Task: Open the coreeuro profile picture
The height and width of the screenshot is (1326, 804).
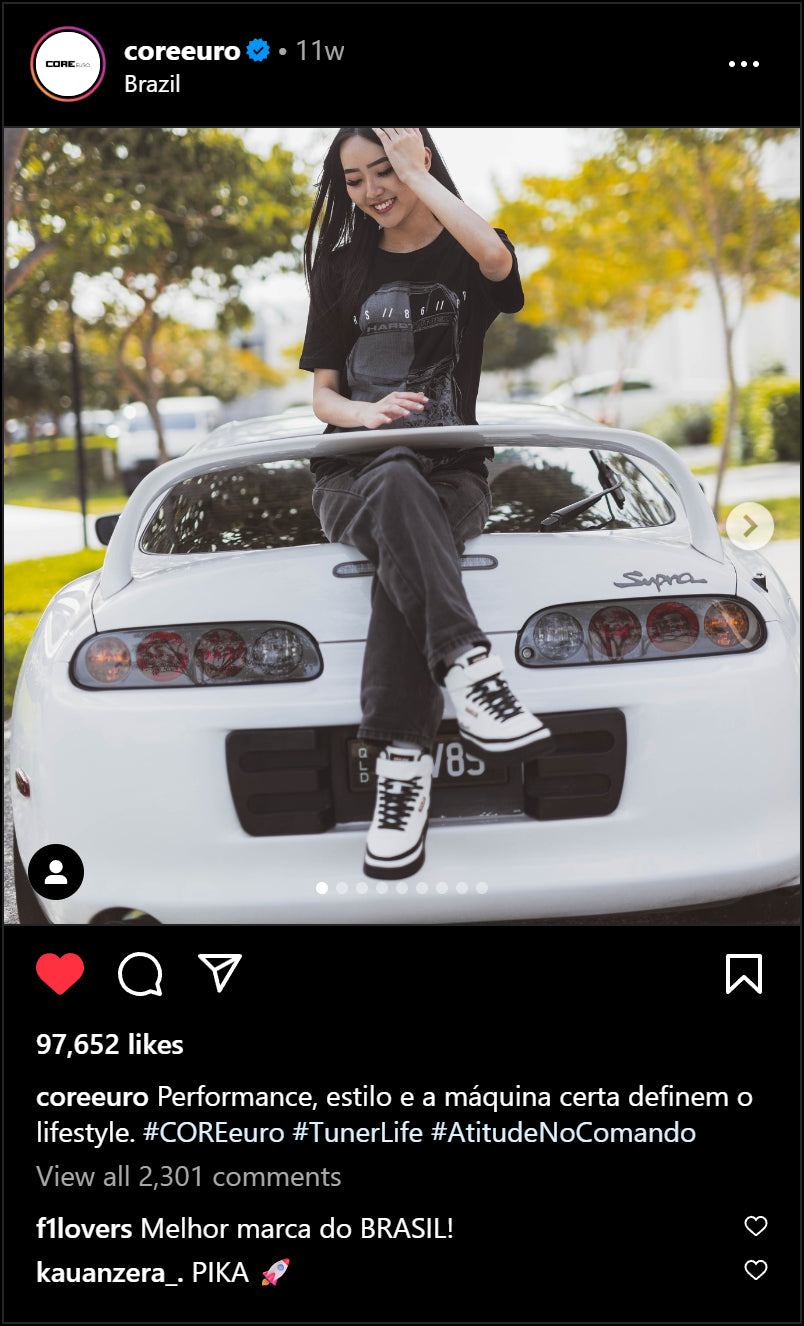Action: click(x=68, y=64)
